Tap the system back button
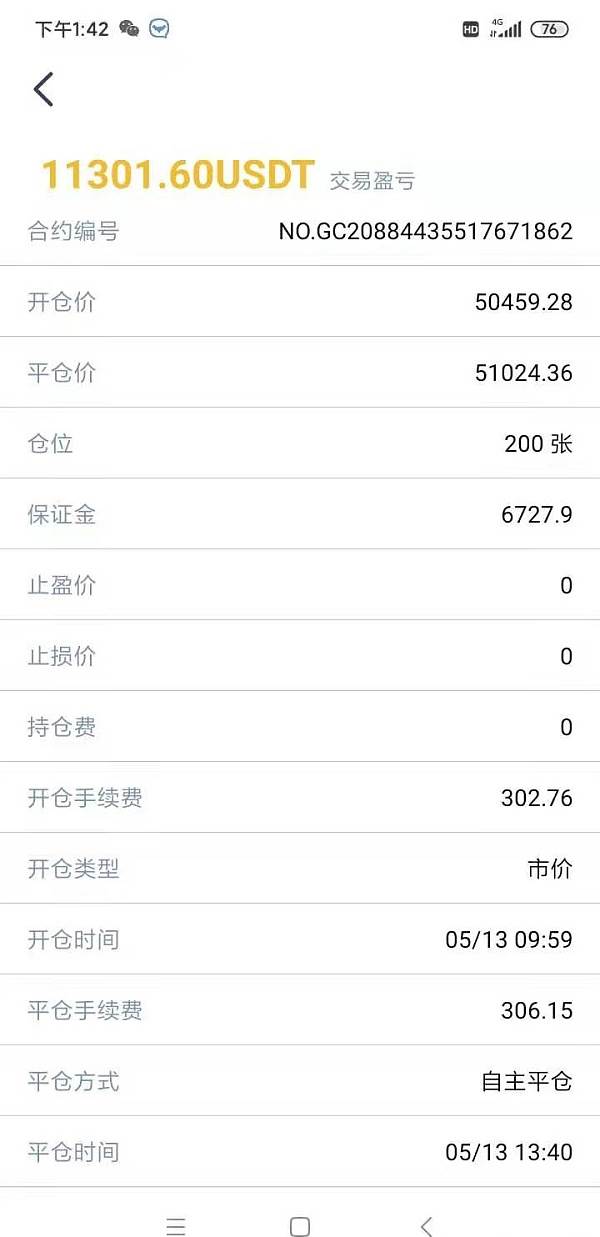The image size is (600, 1237). pos(427,1226)
